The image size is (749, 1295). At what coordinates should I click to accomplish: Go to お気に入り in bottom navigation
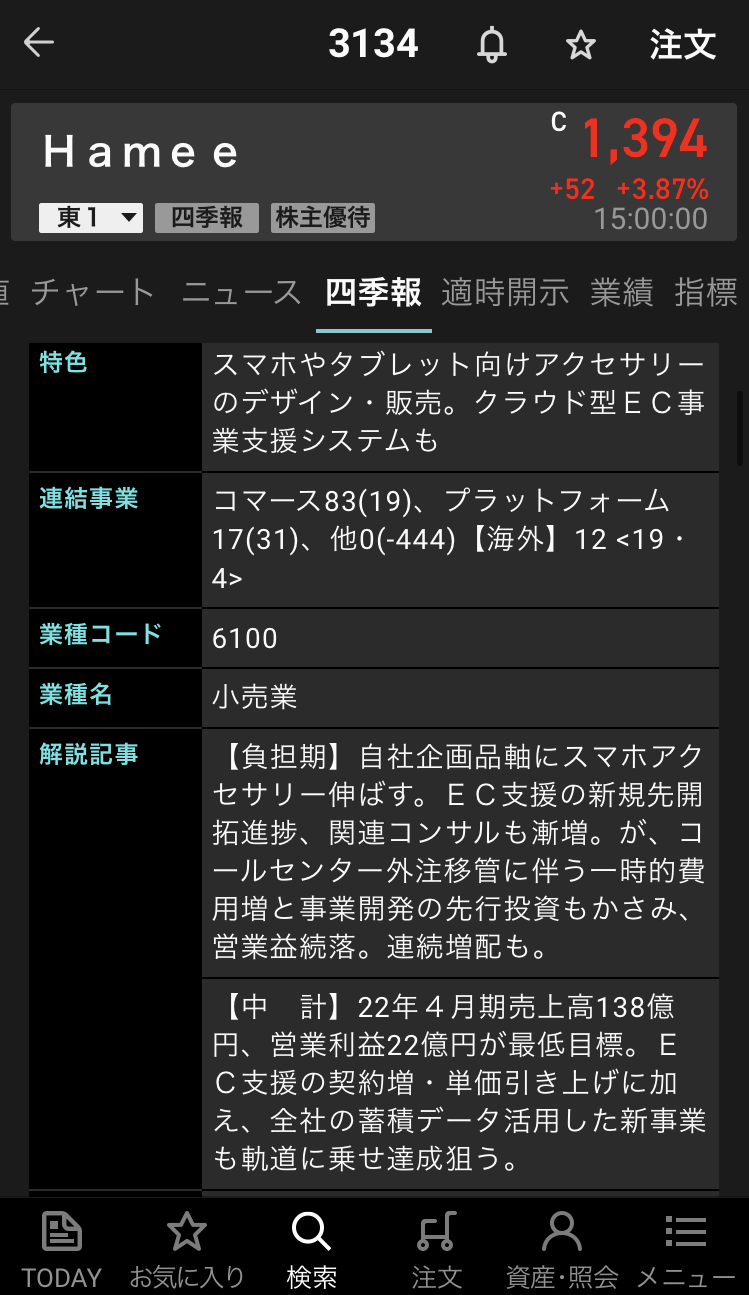187,1248
